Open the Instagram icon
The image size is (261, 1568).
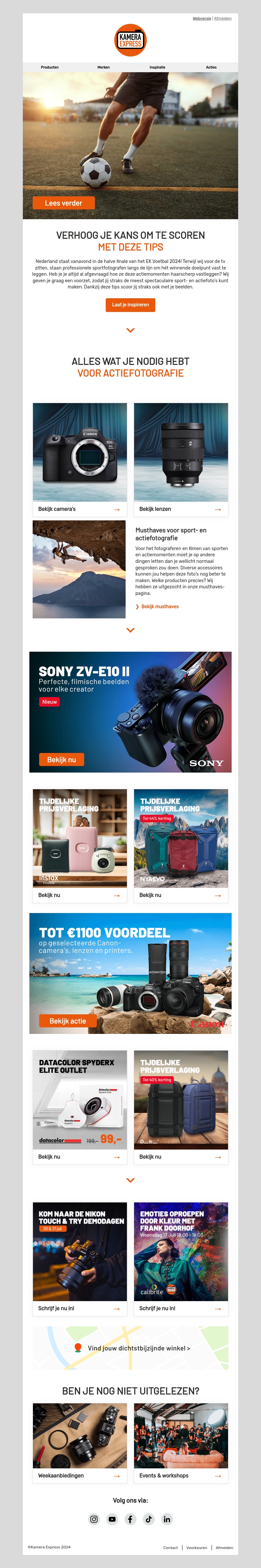(x=94, y=1519)
